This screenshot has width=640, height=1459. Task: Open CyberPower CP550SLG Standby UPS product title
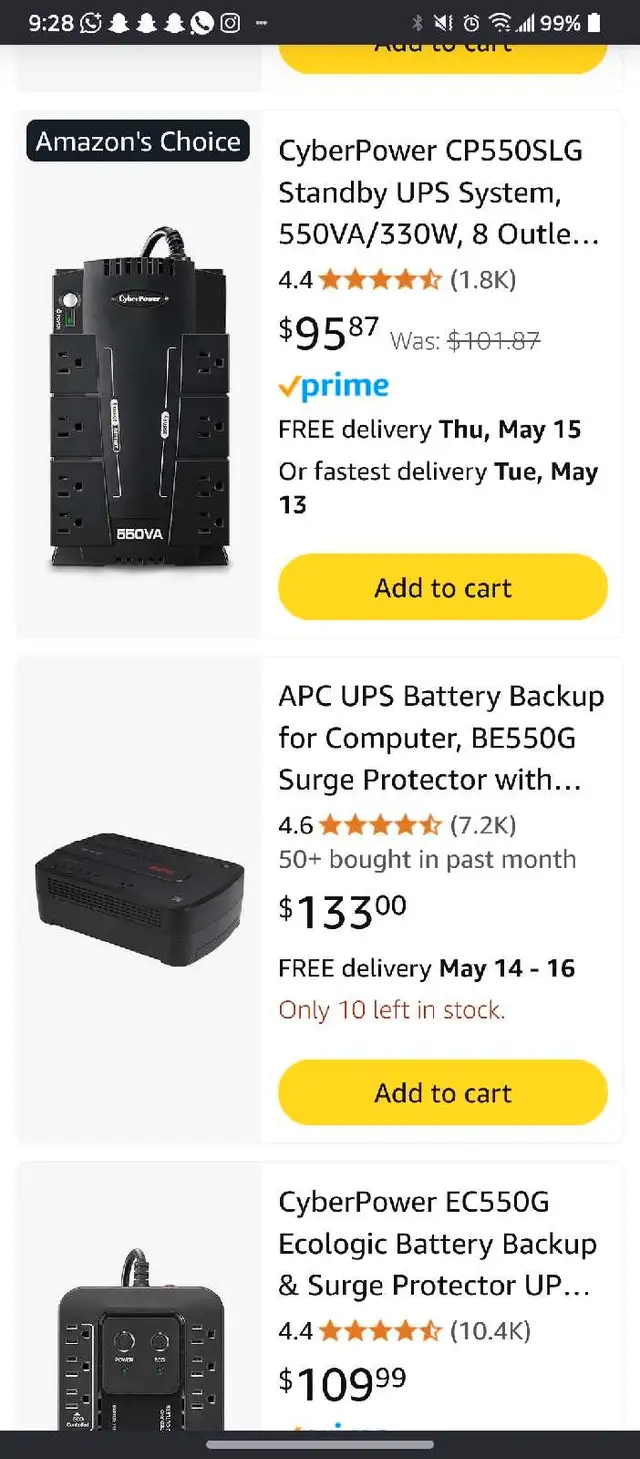point(439,192)
